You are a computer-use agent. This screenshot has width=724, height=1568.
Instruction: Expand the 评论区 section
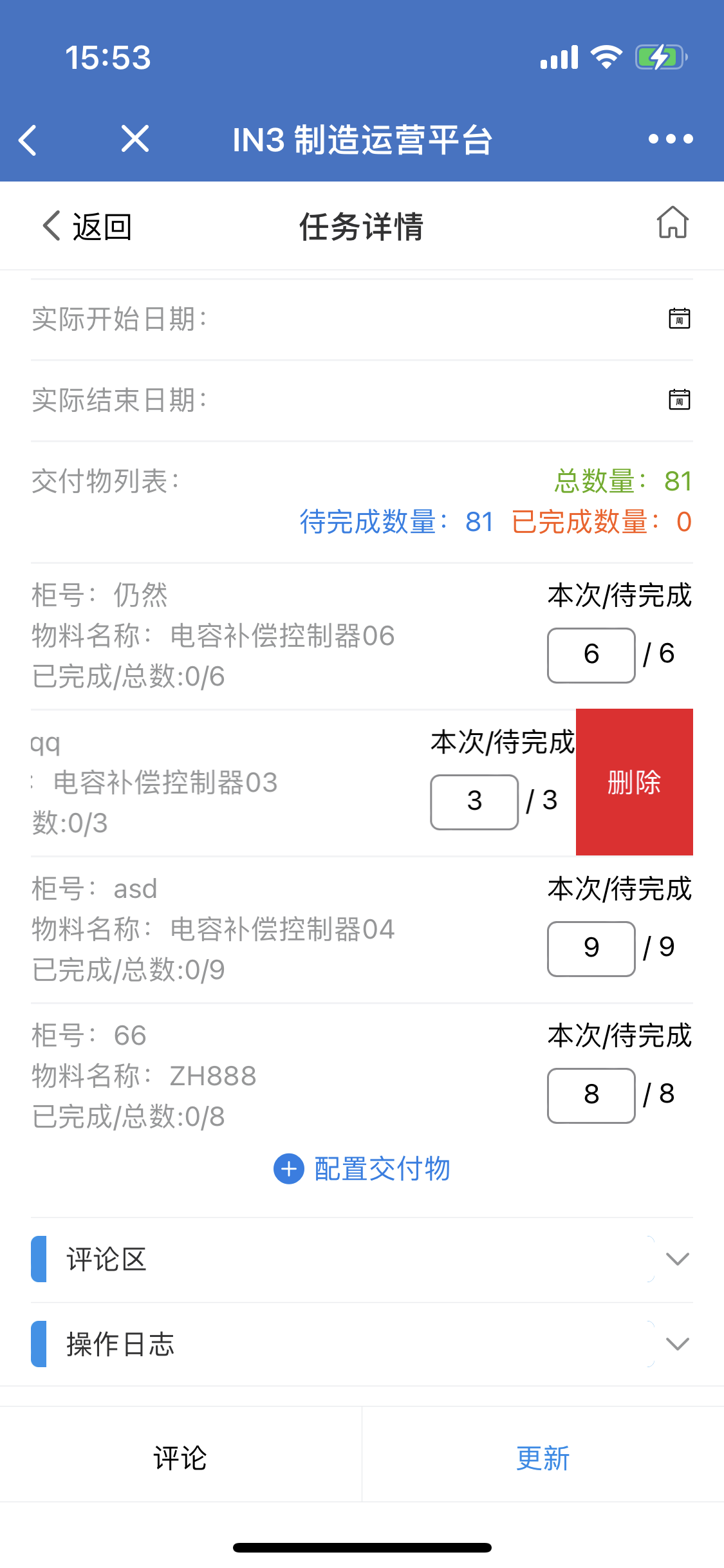coord(677,1259)
